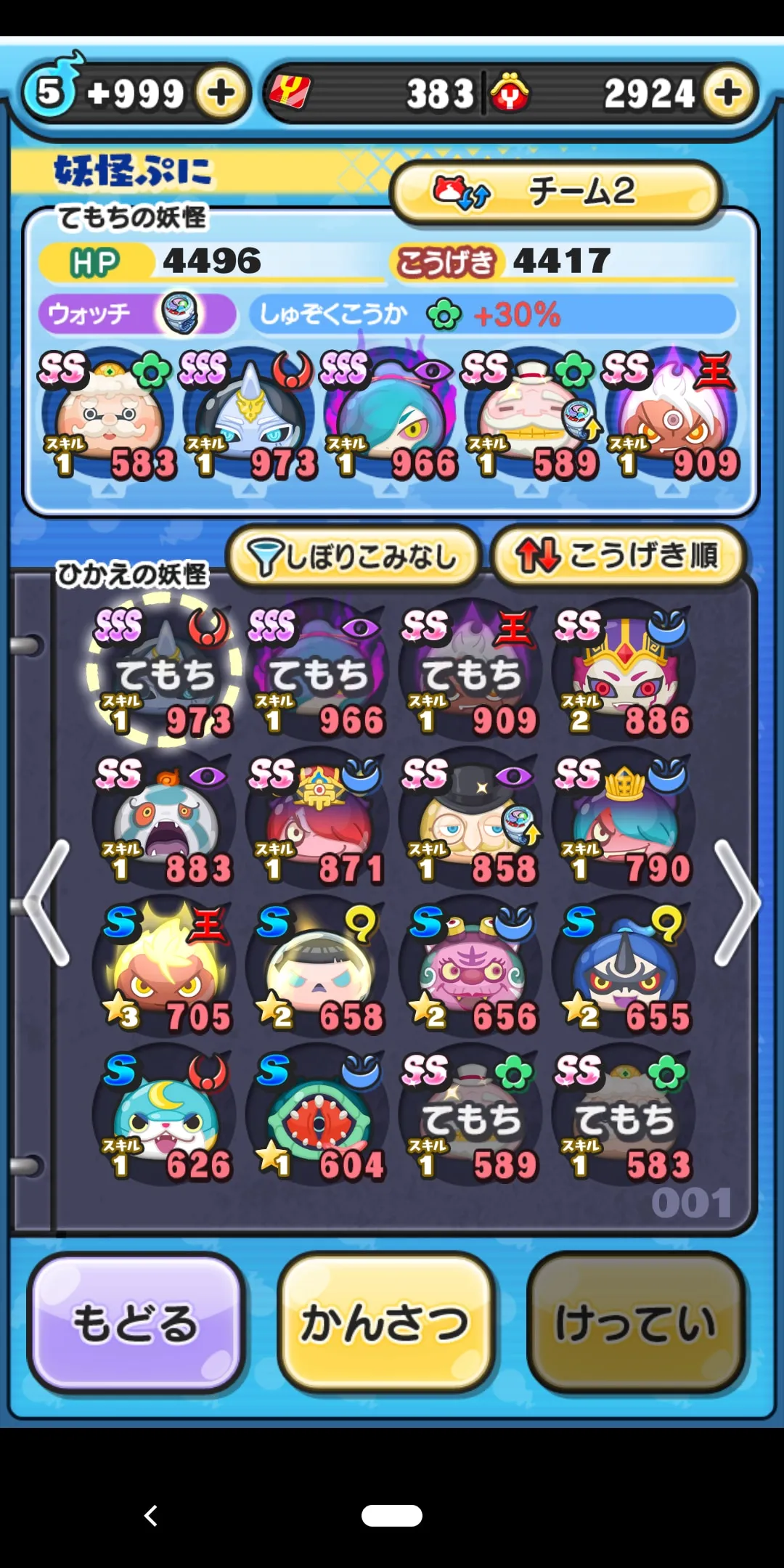Tap the Android back arrow

(x=151, y=1515)
